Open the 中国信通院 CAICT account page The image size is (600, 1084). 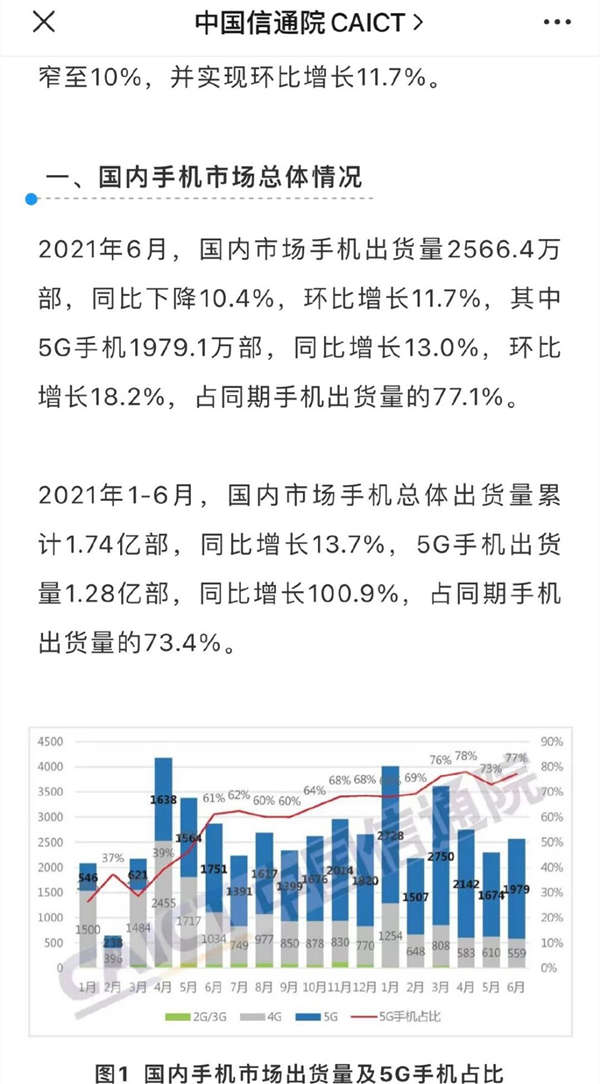point(308,23)
